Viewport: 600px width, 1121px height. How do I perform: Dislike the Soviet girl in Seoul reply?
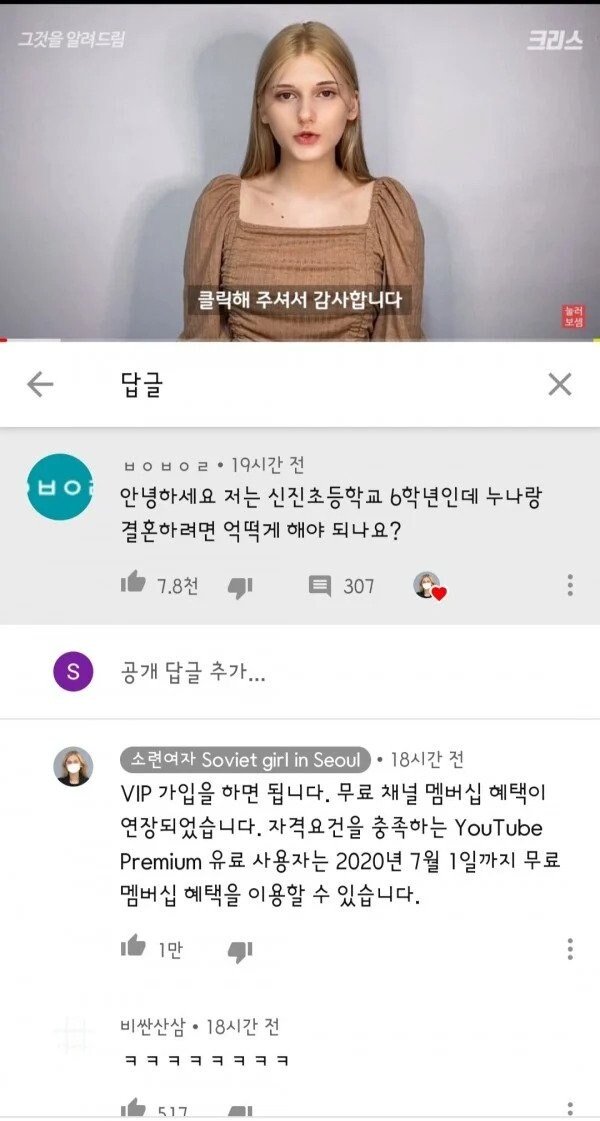(x=240, y=950)
